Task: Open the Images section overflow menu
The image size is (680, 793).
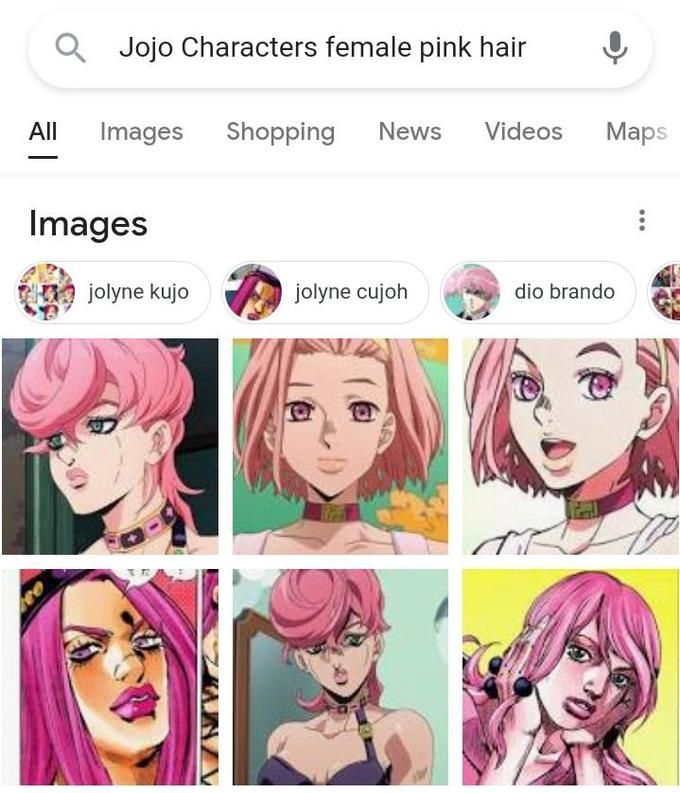Action: tap(642, 221)
